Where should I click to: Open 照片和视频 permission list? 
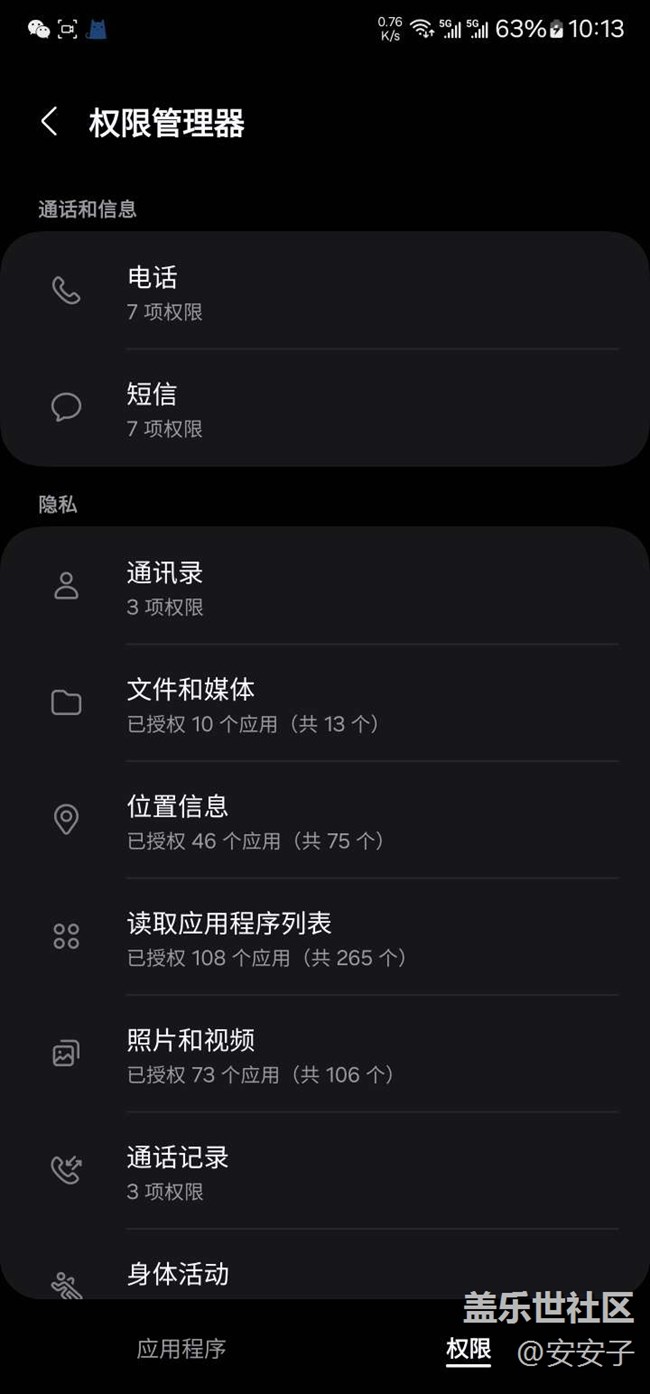[324, 1055]
